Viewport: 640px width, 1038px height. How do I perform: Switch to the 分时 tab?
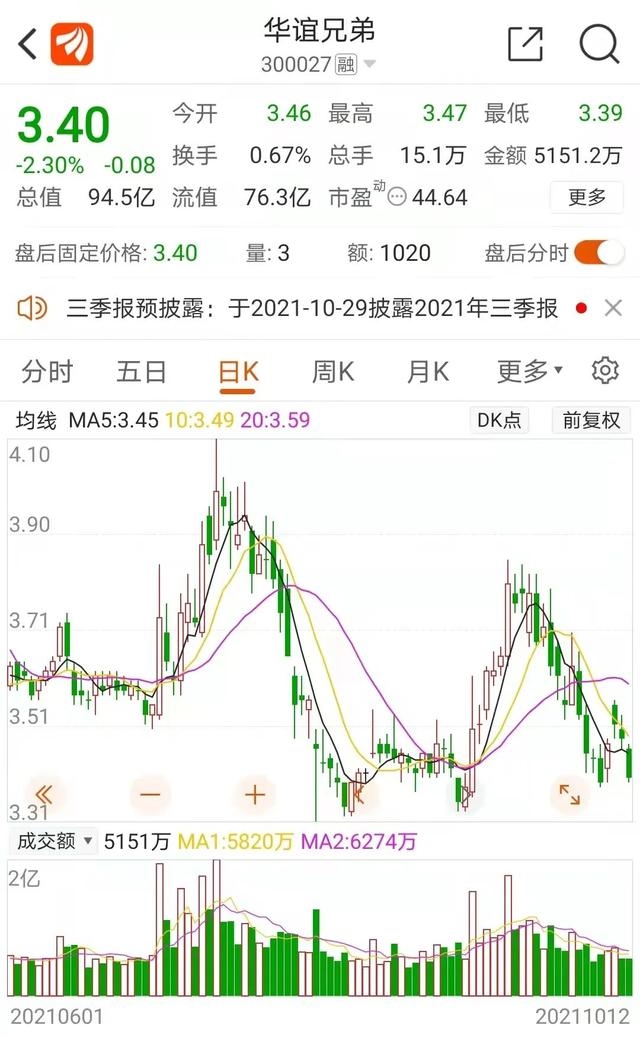47,372
